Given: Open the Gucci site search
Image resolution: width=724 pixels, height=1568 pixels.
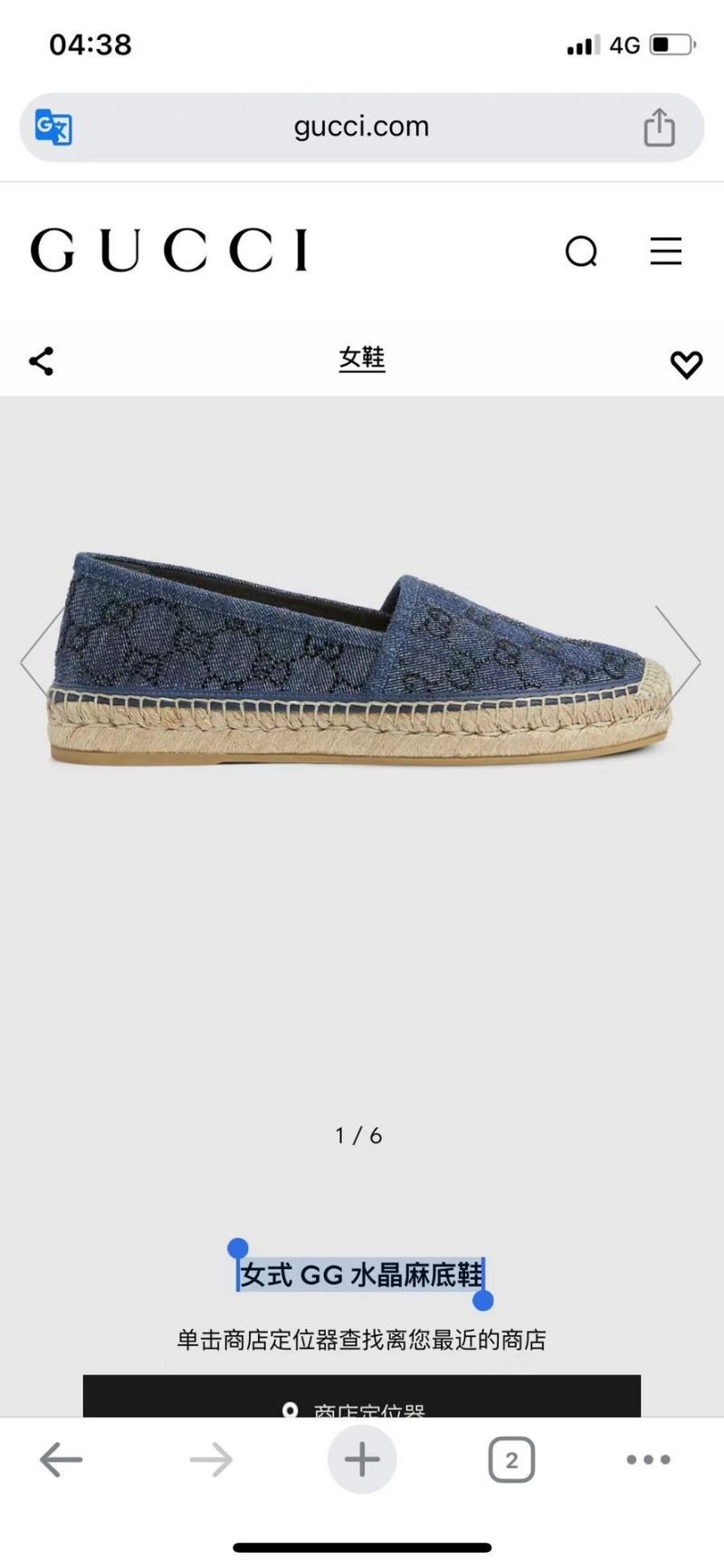Looking at the screenshot, I should [581, 252].
